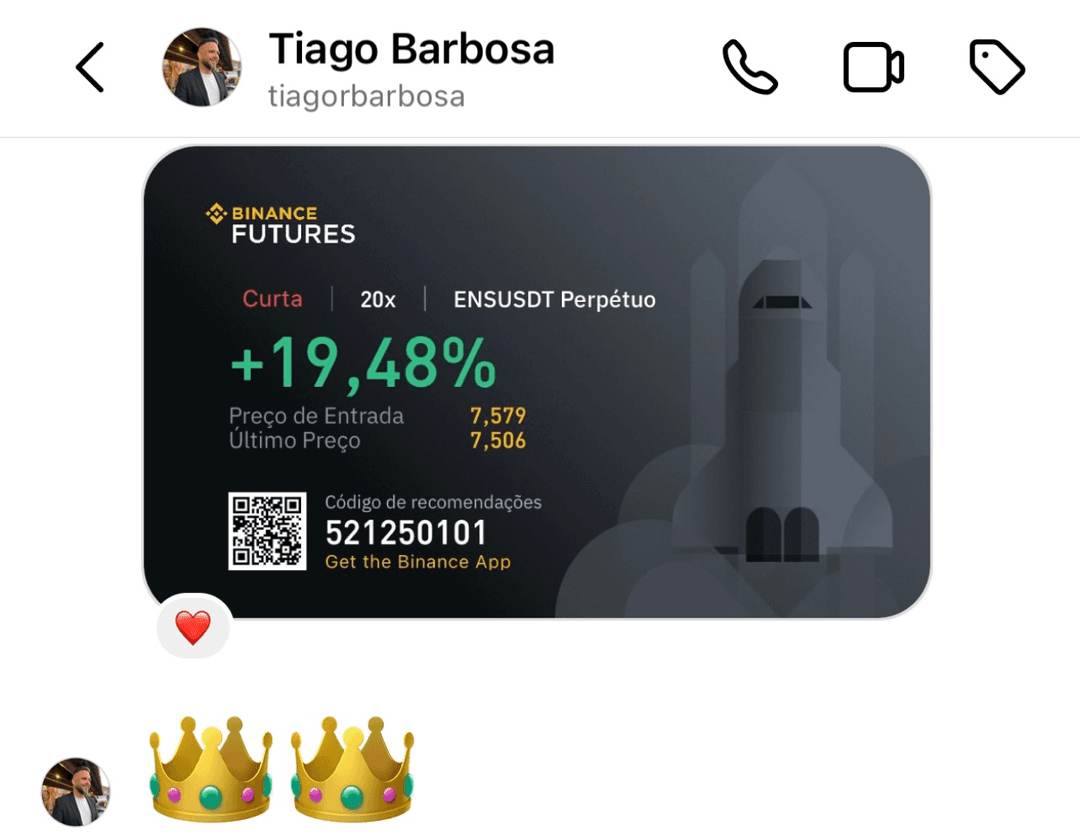This screenshot has height=838, width=1080.
Task: Start a voice call with Tiago Barbosa
Action: point(750,68)
